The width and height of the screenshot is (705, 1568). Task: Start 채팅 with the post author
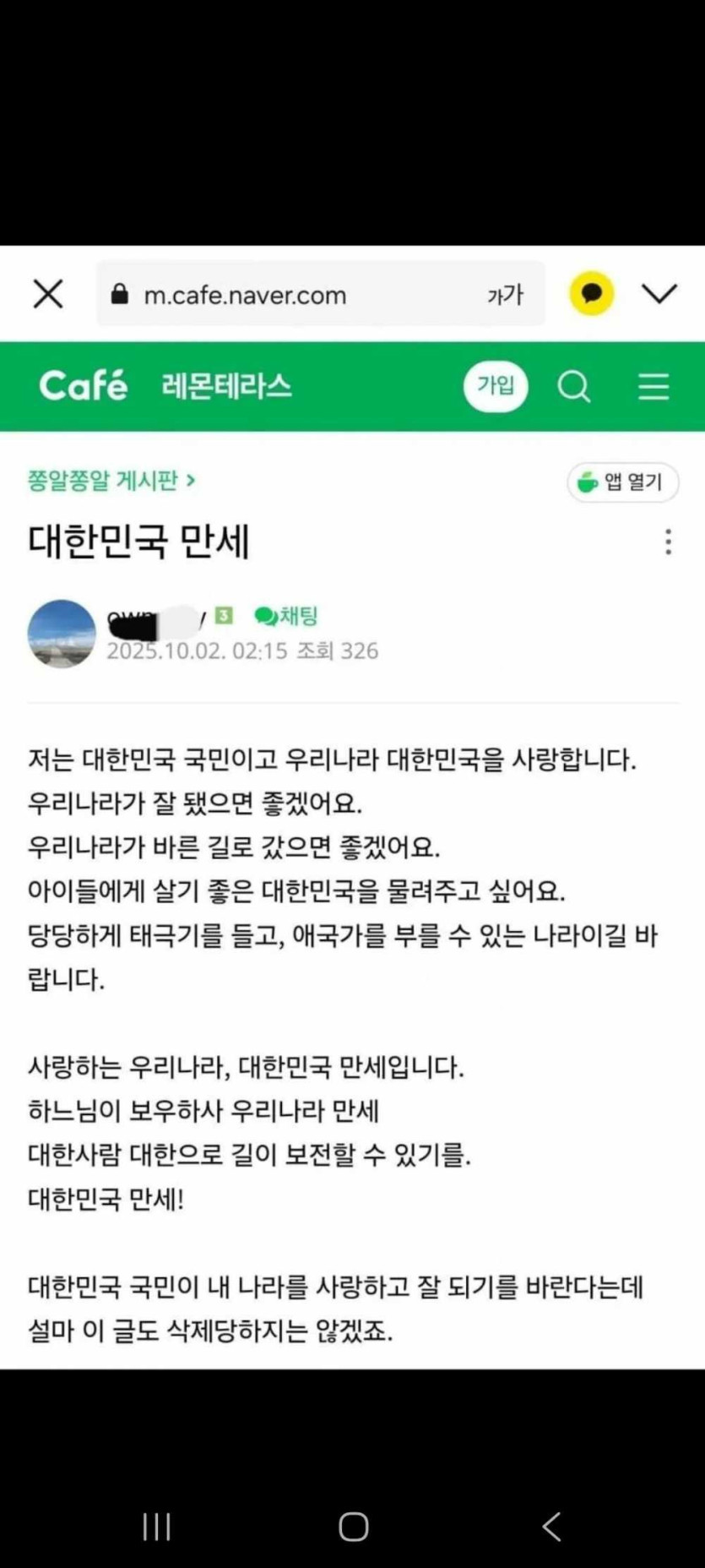[287, 616]
